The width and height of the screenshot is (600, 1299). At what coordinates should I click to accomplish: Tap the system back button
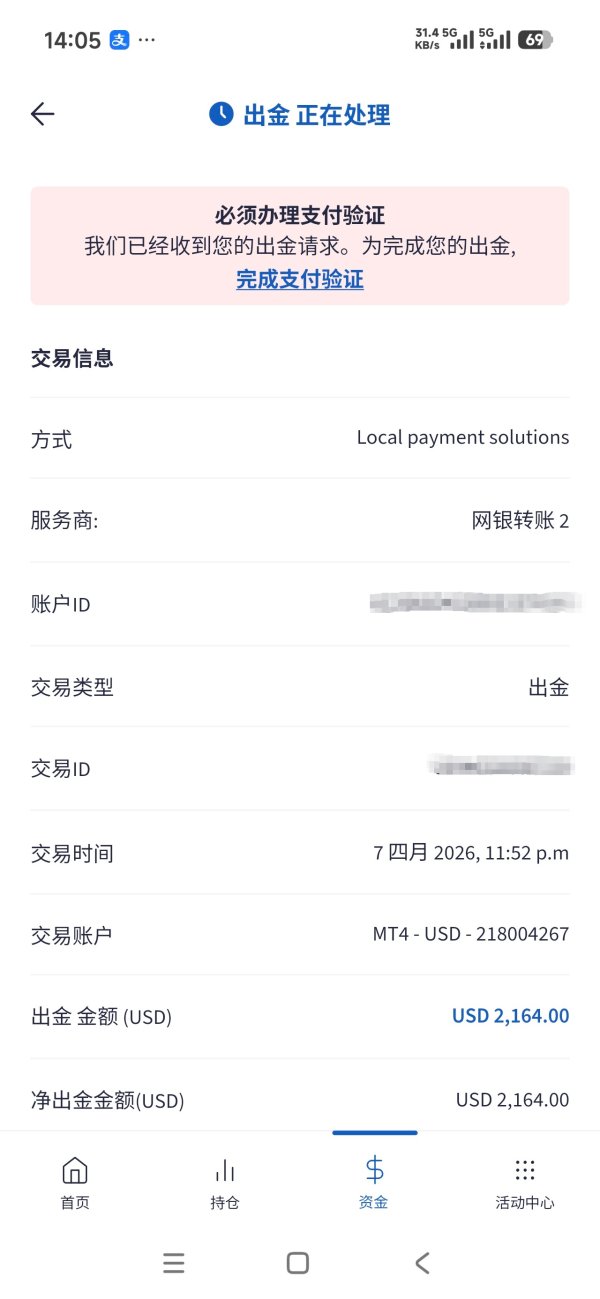pyautogui.click(x=422, y=1263)
